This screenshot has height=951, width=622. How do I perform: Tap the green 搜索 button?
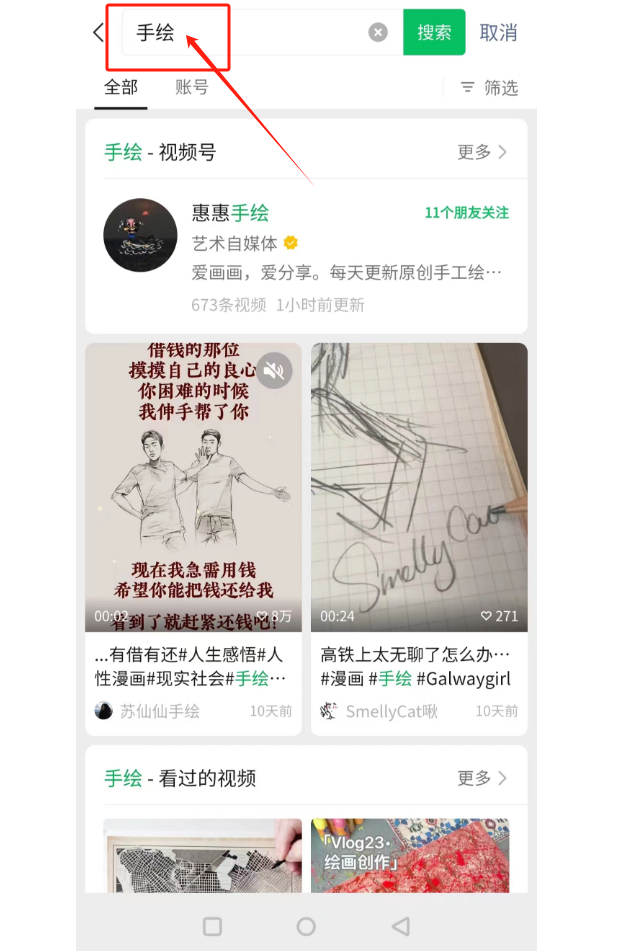pos(434,33)
